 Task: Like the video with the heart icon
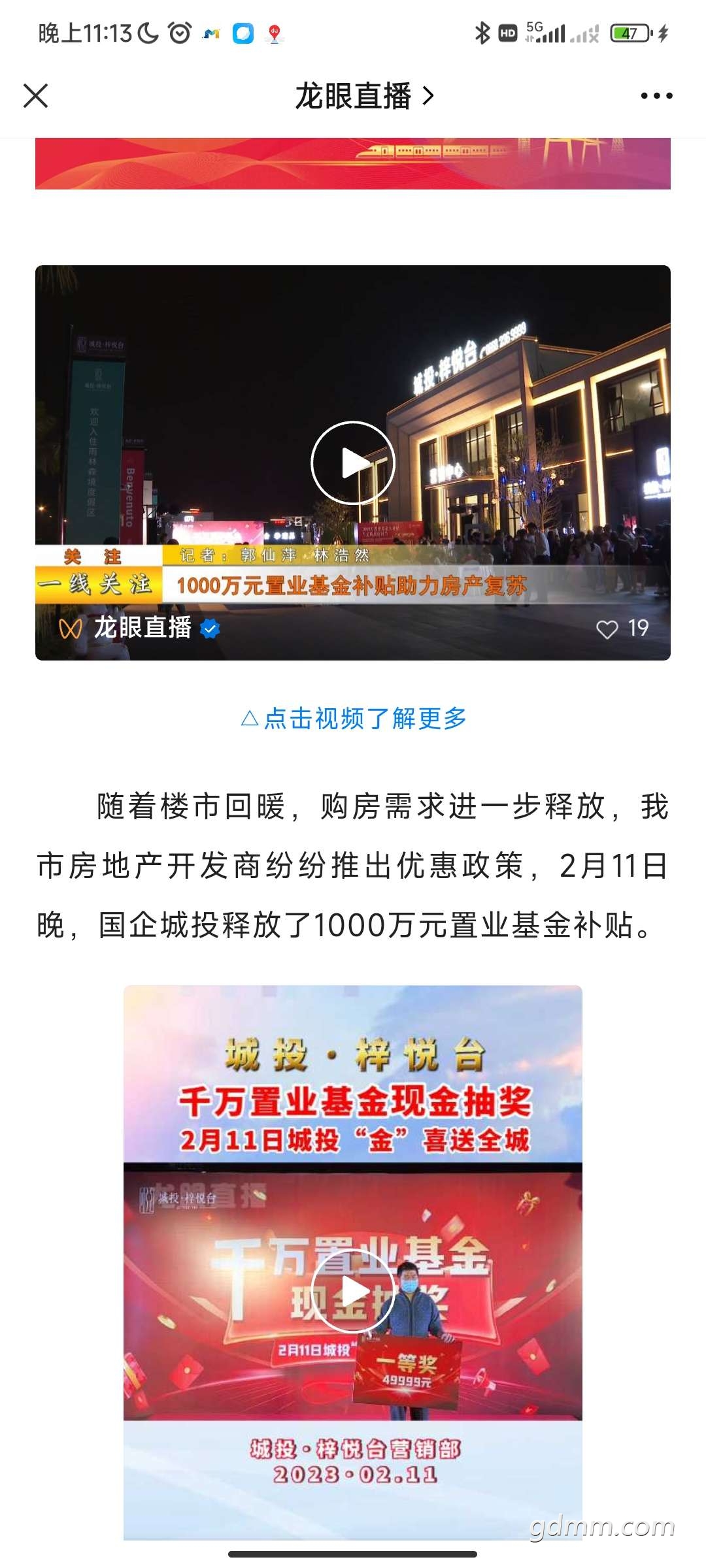(607, 629)
